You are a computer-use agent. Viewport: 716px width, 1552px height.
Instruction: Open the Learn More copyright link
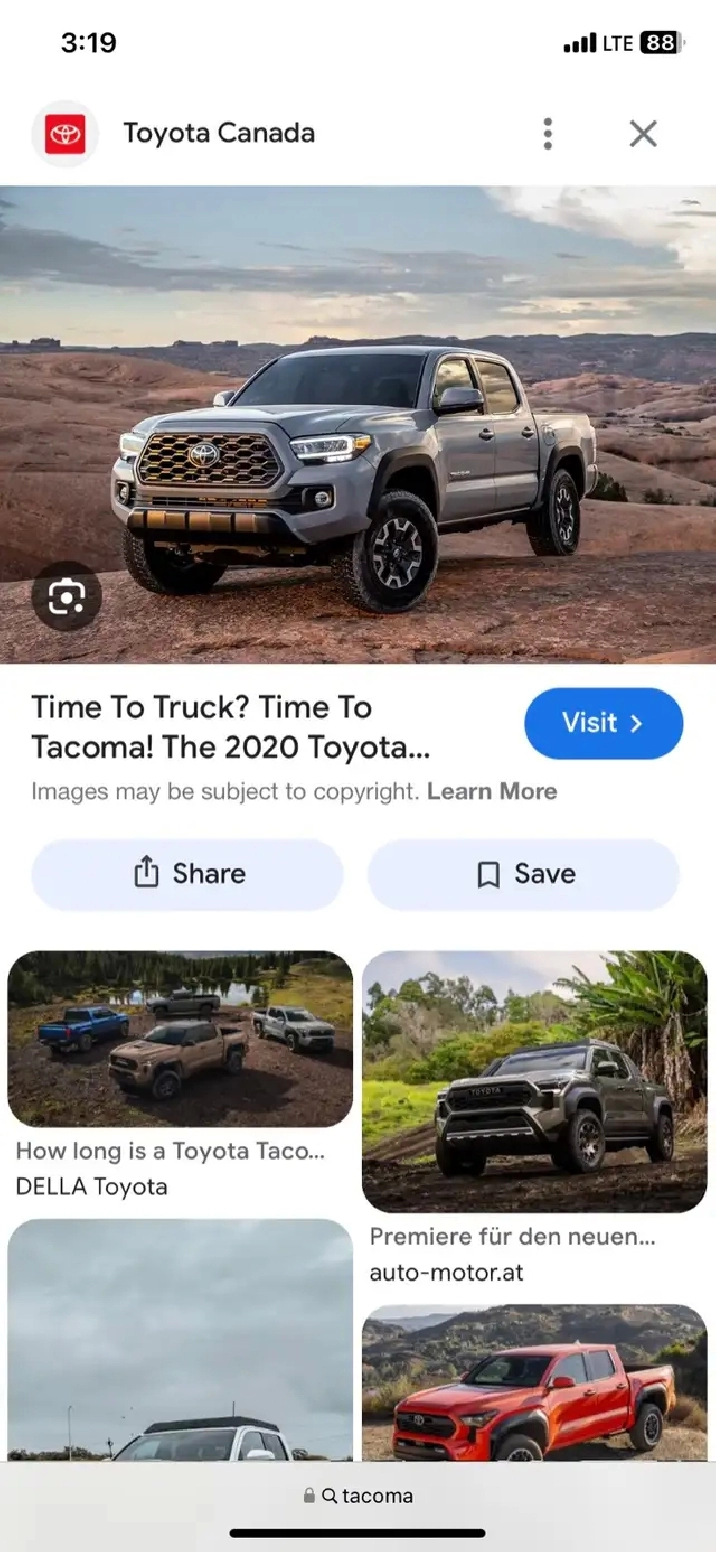pos(491,792)
